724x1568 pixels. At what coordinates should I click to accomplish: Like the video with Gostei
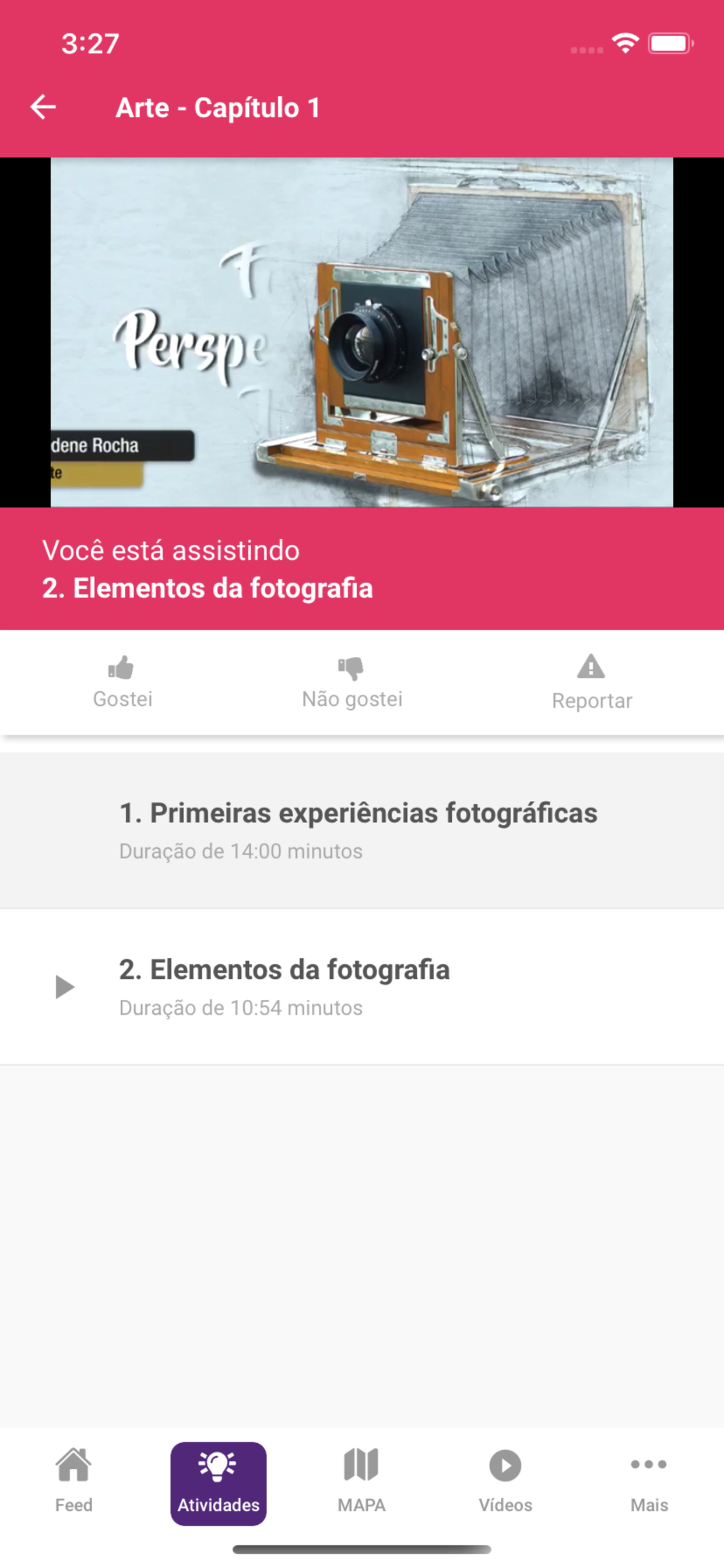pyautogui.click(x=122, y=682)
